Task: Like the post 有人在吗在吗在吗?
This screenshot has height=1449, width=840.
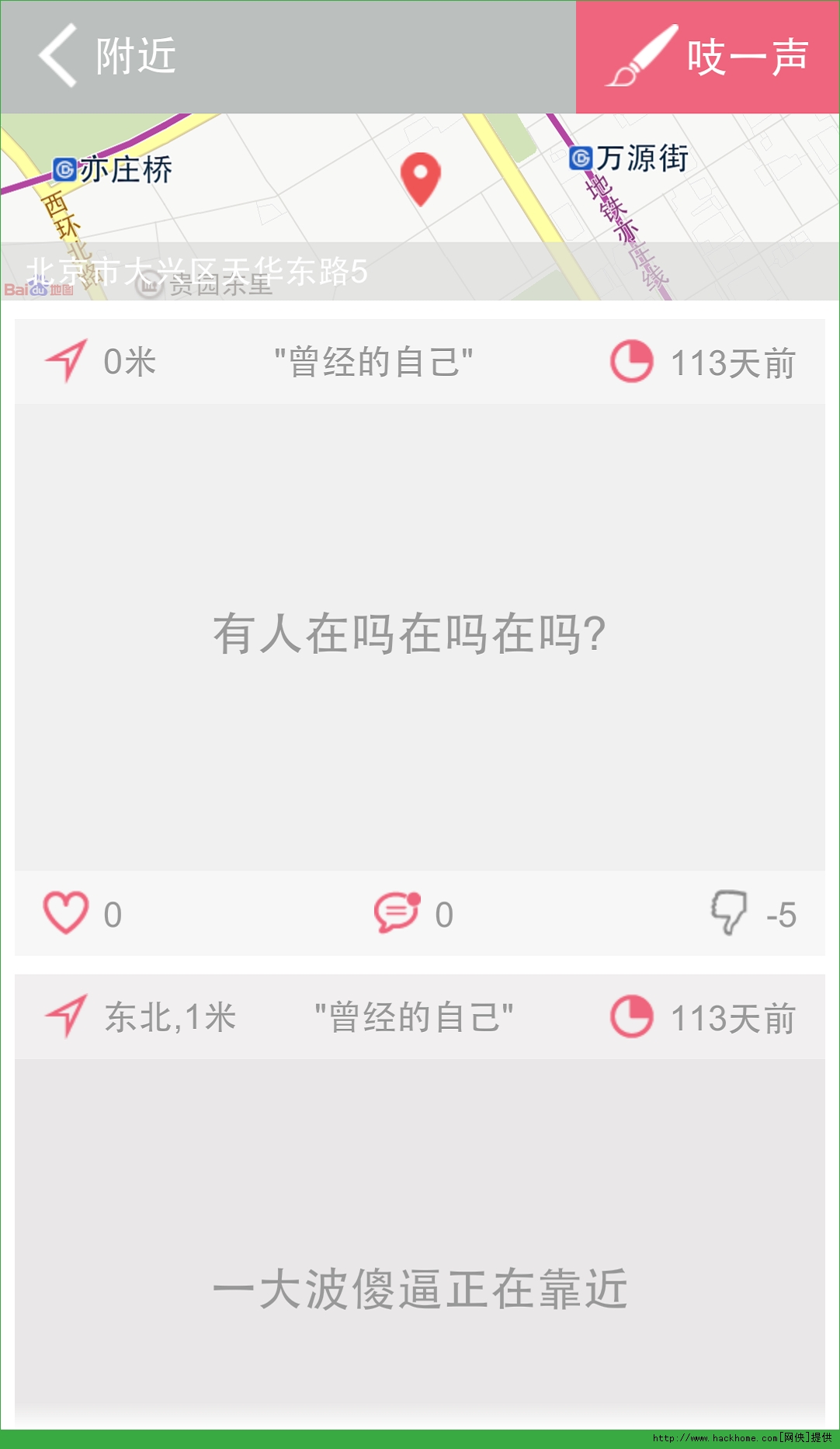Action: pyautogui.click(x=67, y=912)
